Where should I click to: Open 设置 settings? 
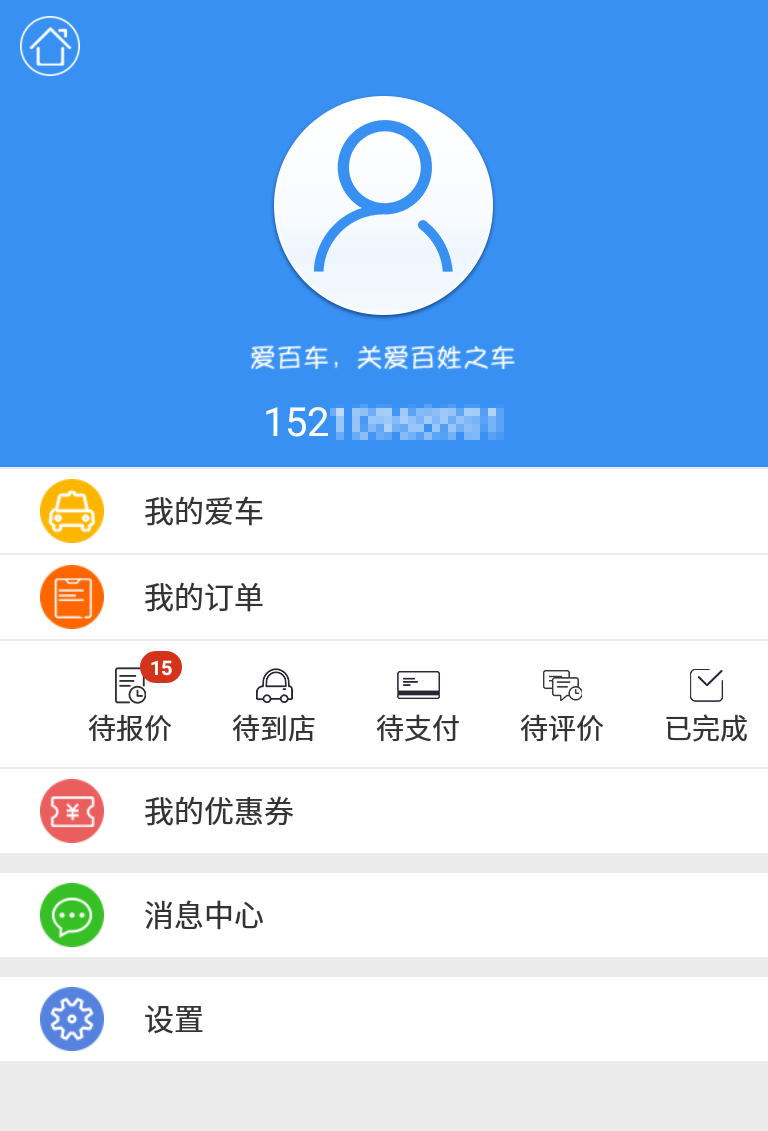(x=384, y=1019)
